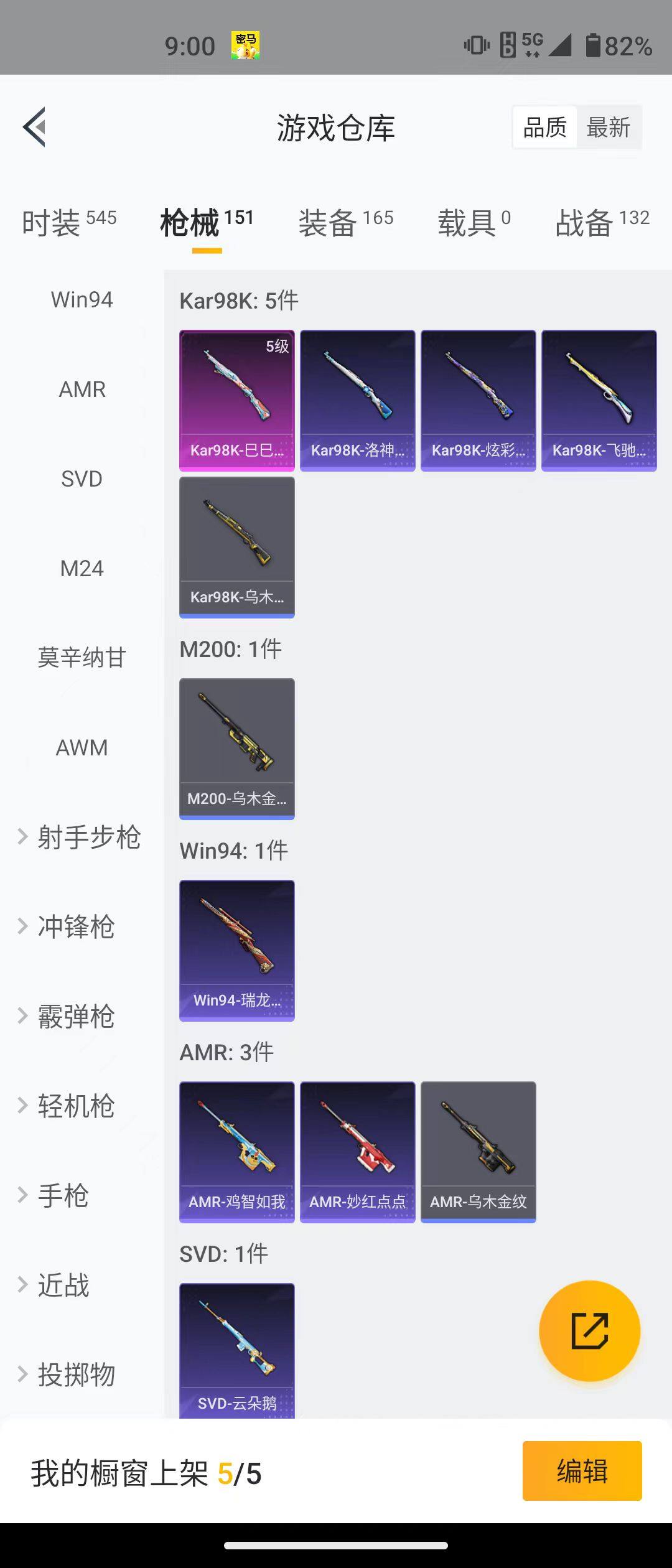The height and width of the screenshot is (1568, 672).
Task: Expand the 冲锋枪 category
Action: pyautogui.click(x=77, y=927)
